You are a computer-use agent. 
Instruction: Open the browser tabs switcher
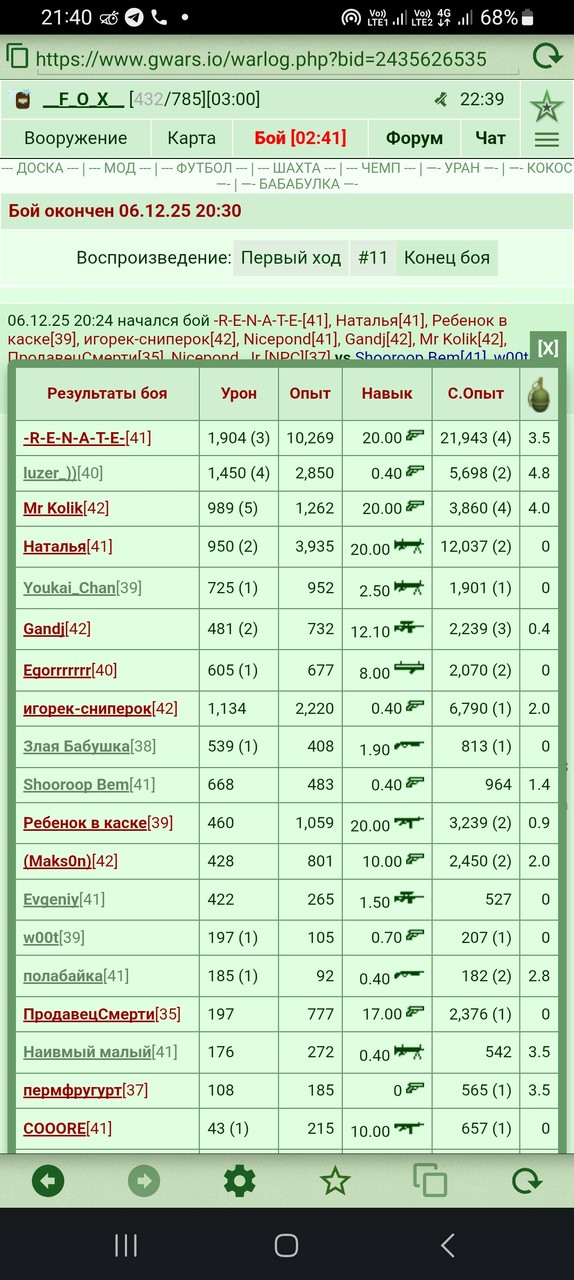431,1181
